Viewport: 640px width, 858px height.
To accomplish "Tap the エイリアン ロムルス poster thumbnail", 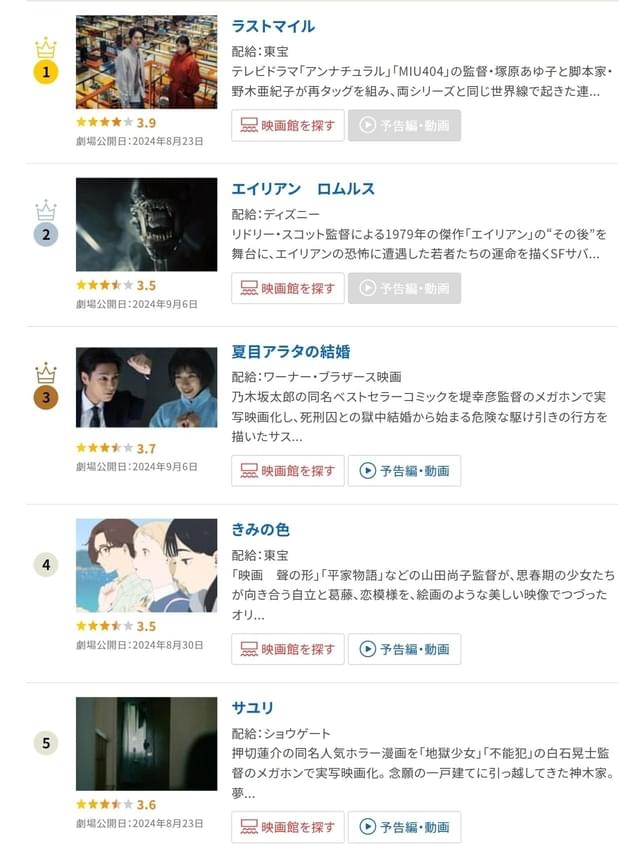I will 146,225.
